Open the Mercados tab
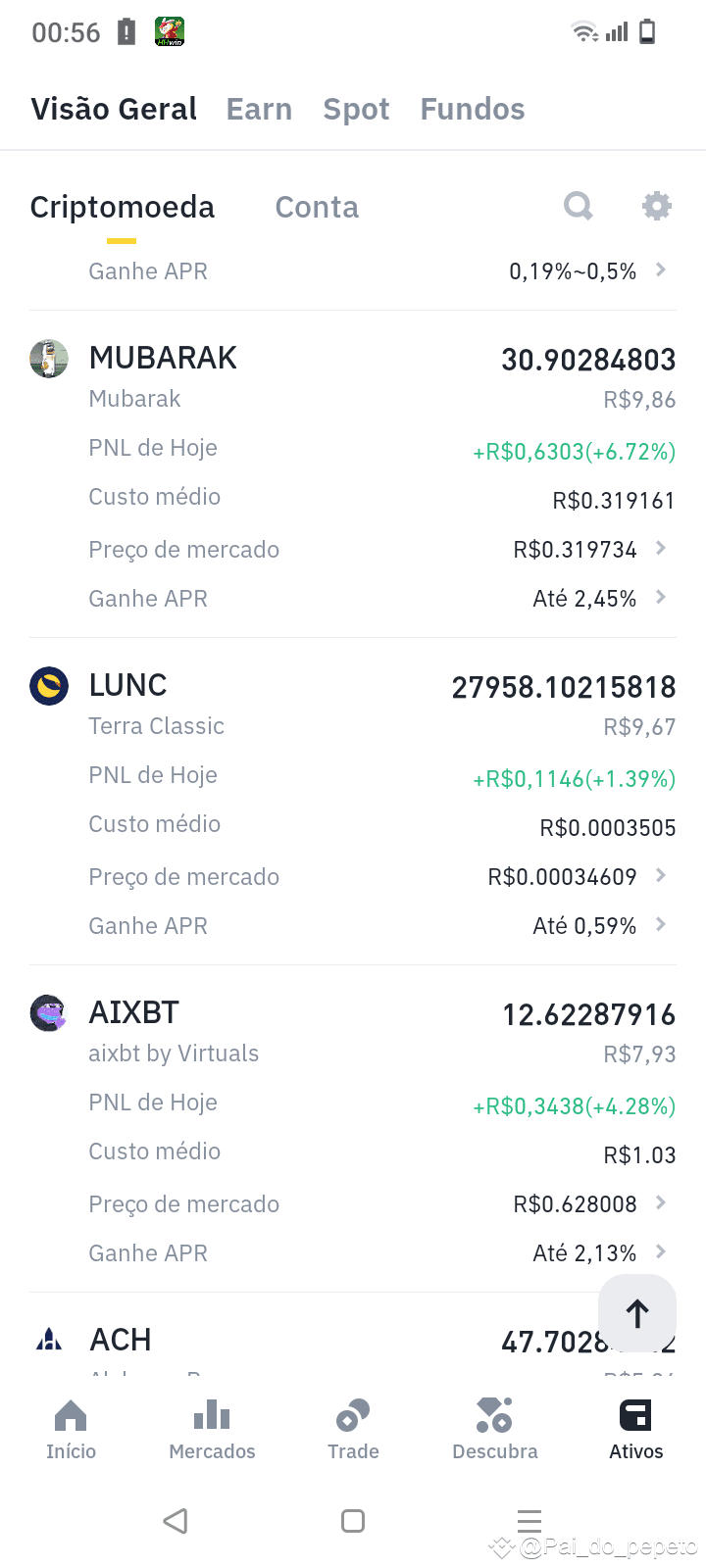This screenshot has height=1568, width=706. click(x=212, y=1430)
